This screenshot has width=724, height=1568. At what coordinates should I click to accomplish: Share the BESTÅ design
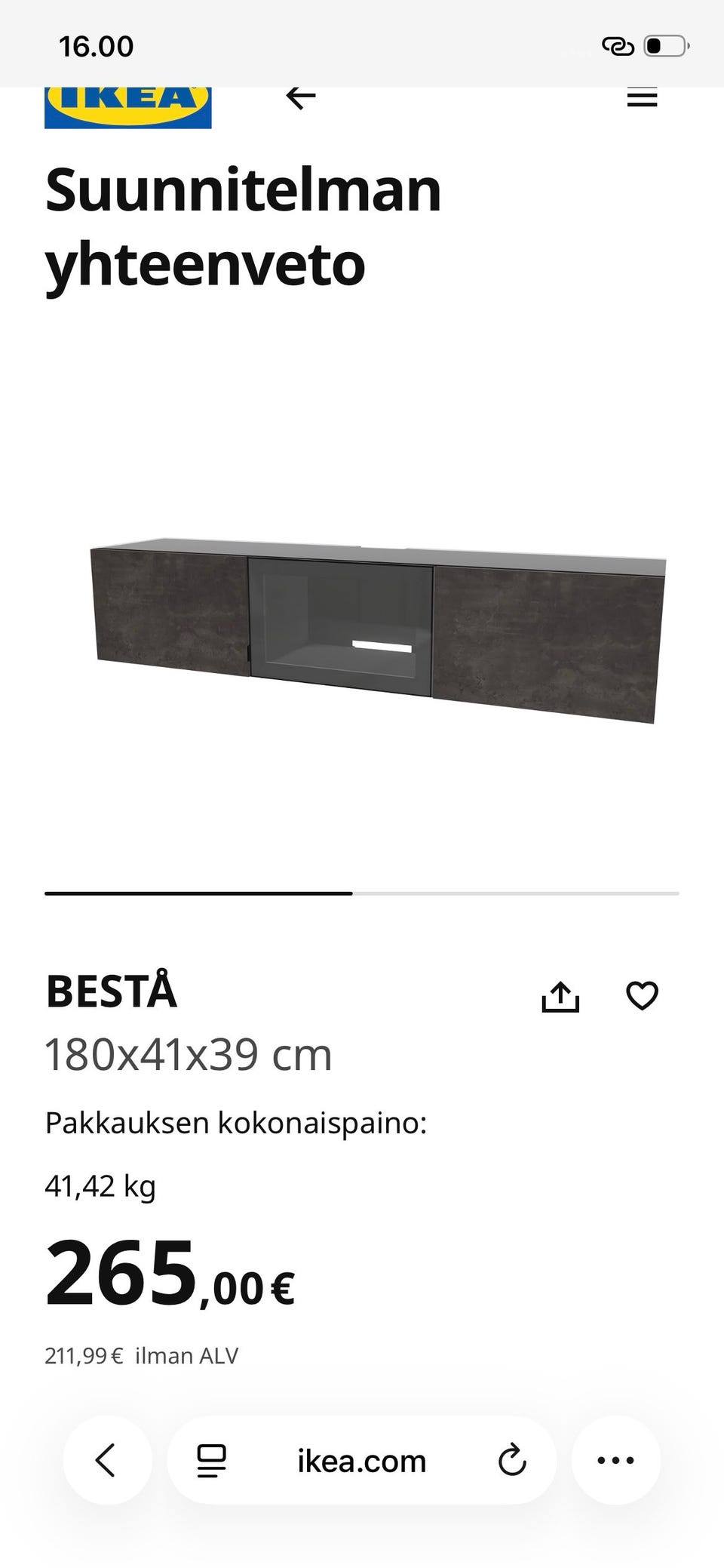point(560,997)
